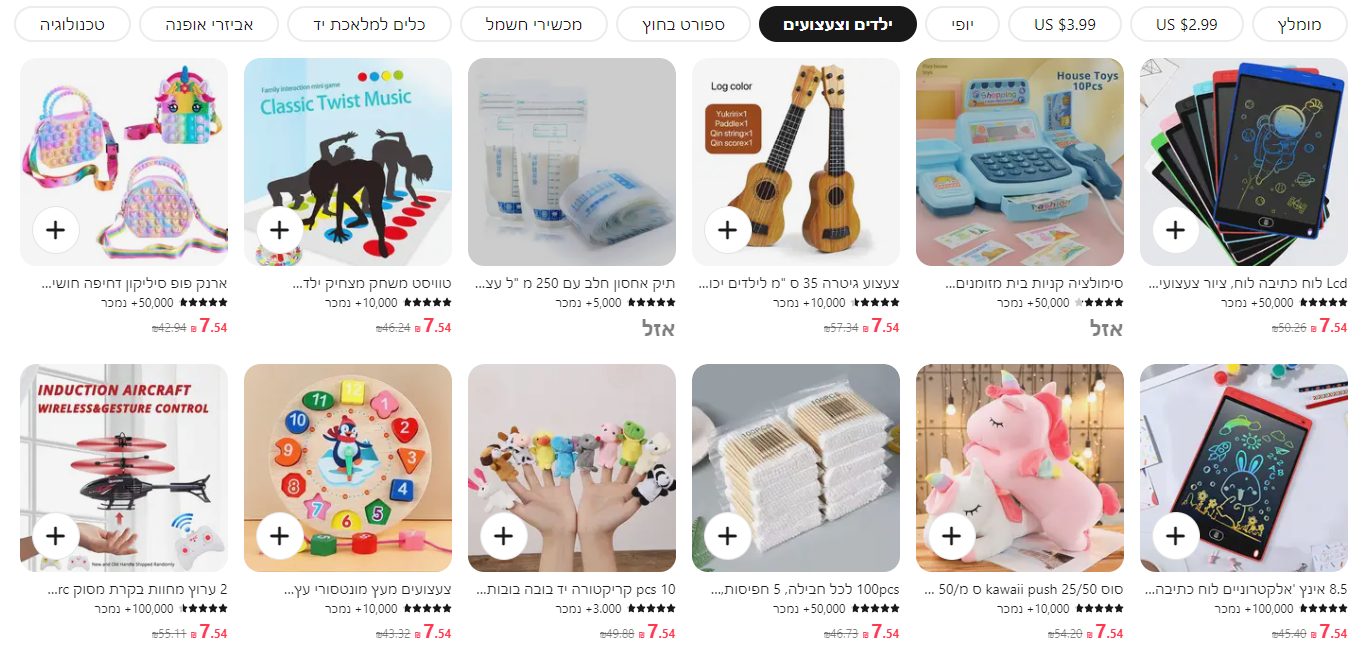Add the LCD writing tablet set to cart
This screenshot has width=1371, height=662.
[x=1175, y=230]
